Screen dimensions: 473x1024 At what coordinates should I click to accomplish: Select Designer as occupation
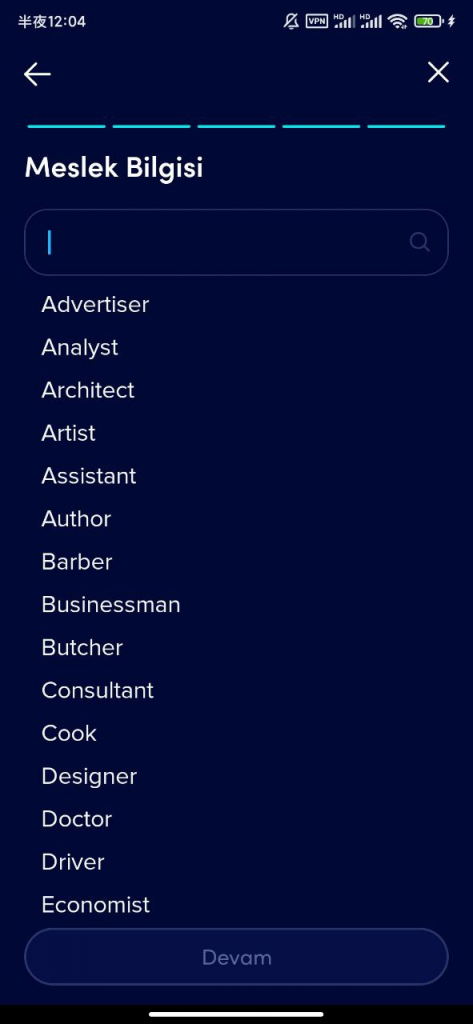pos(89,776)
